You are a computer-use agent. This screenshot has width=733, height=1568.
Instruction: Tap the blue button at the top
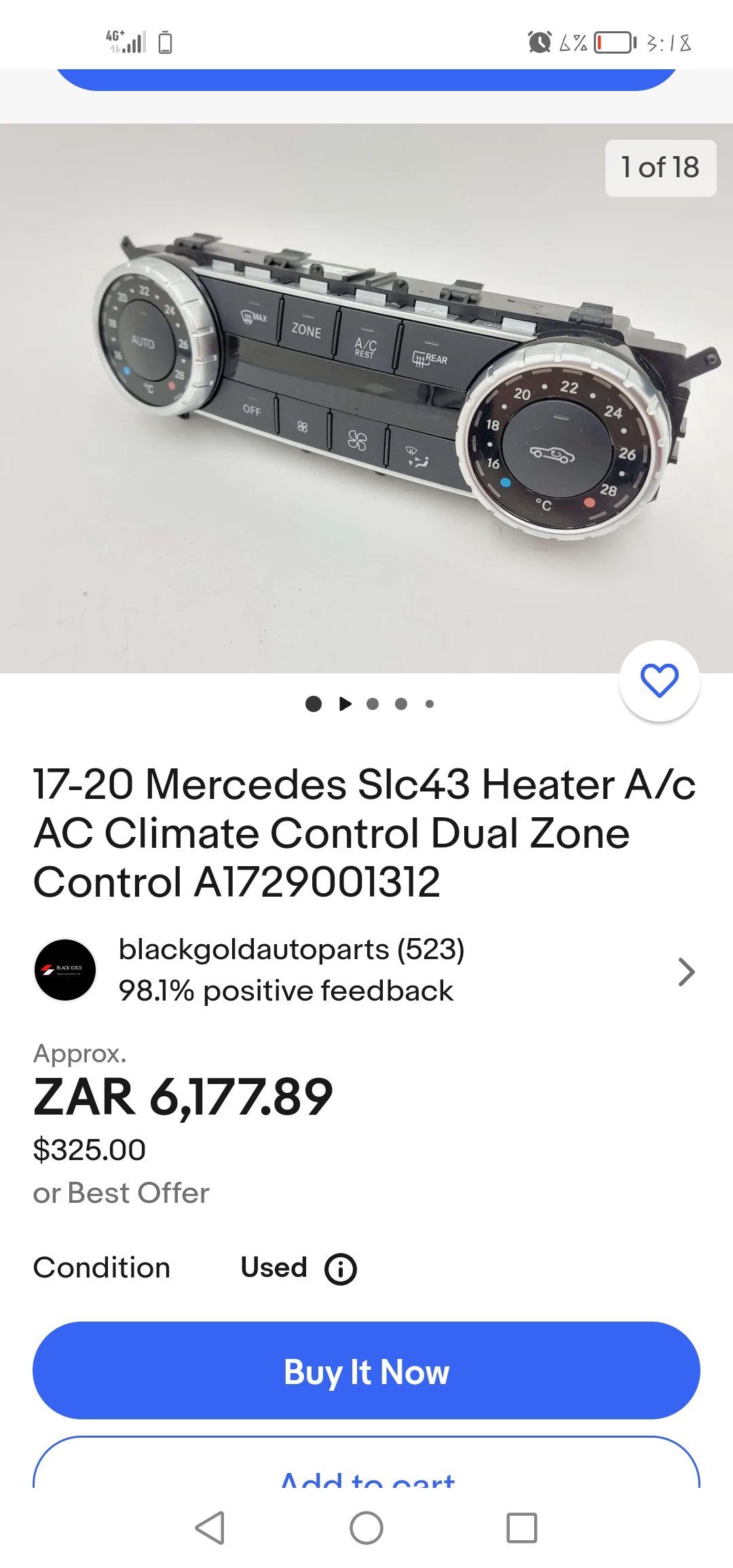point(366,79)
